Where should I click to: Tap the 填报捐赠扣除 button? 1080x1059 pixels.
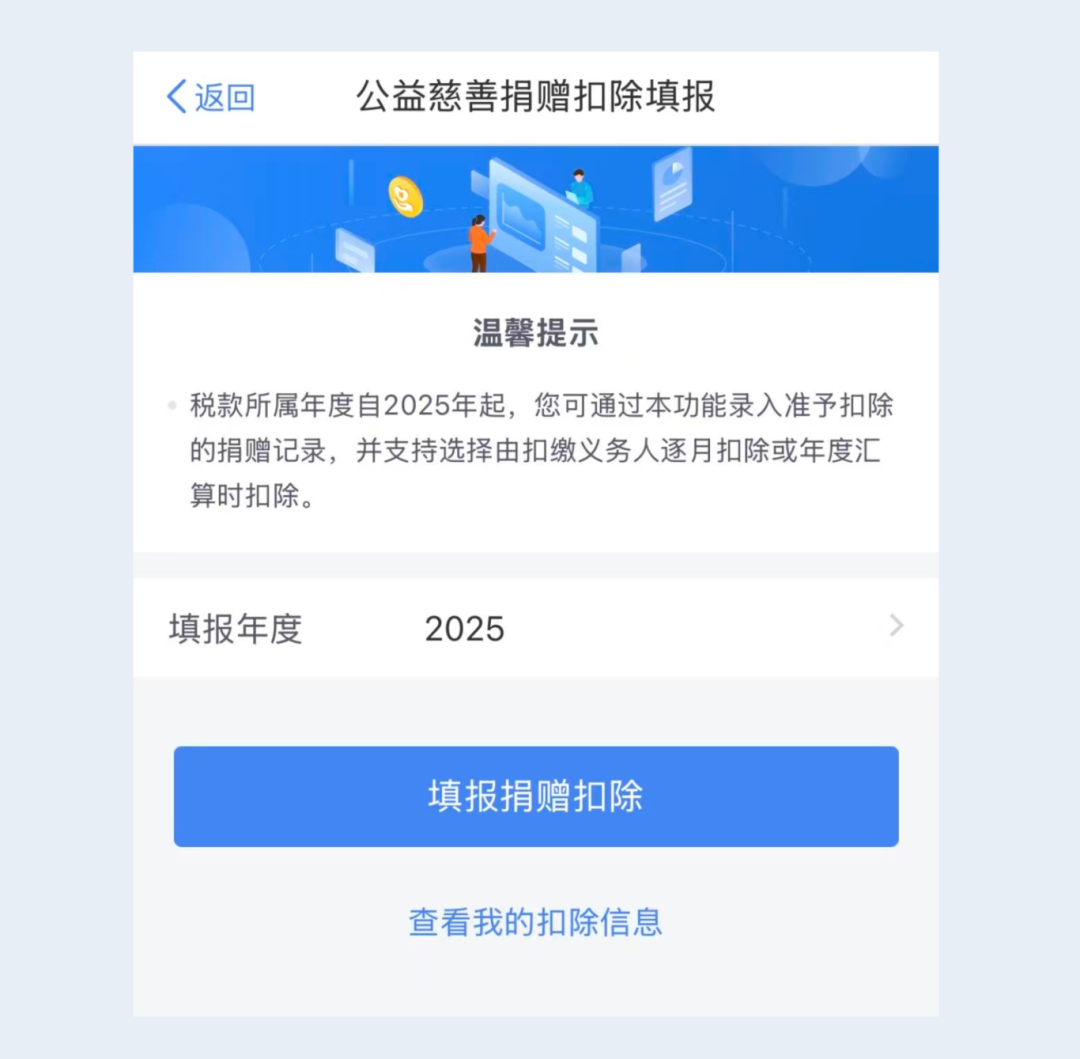click(x=536, y=797)
